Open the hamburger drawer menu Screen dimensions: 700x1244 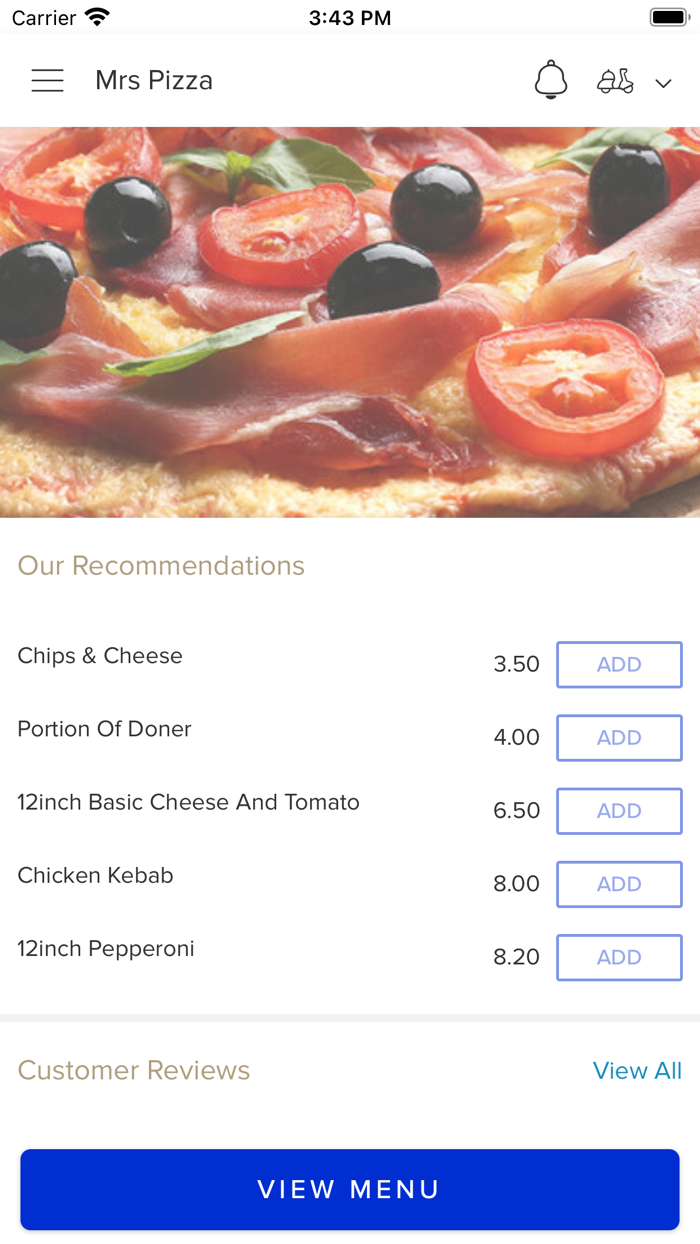[47, 81]
